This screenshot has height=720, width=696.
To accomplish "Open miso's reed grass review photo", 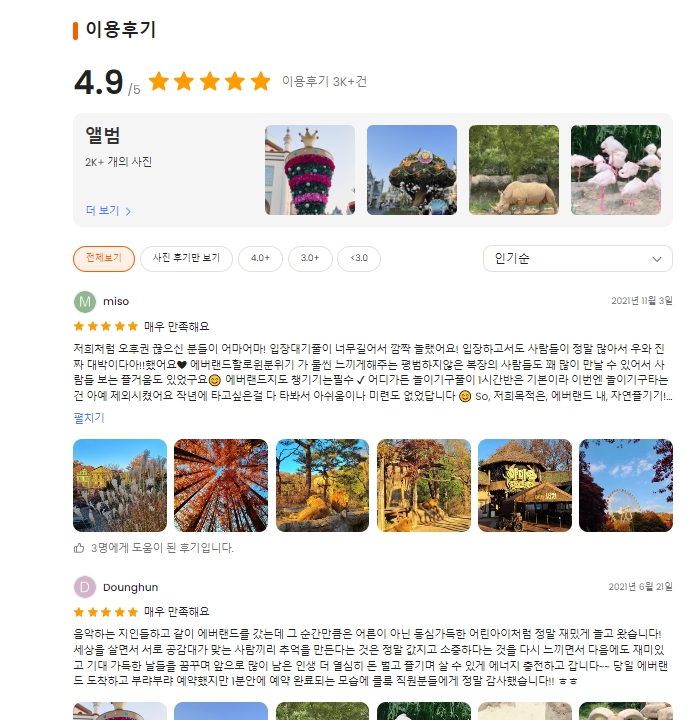I will [120, 485].
